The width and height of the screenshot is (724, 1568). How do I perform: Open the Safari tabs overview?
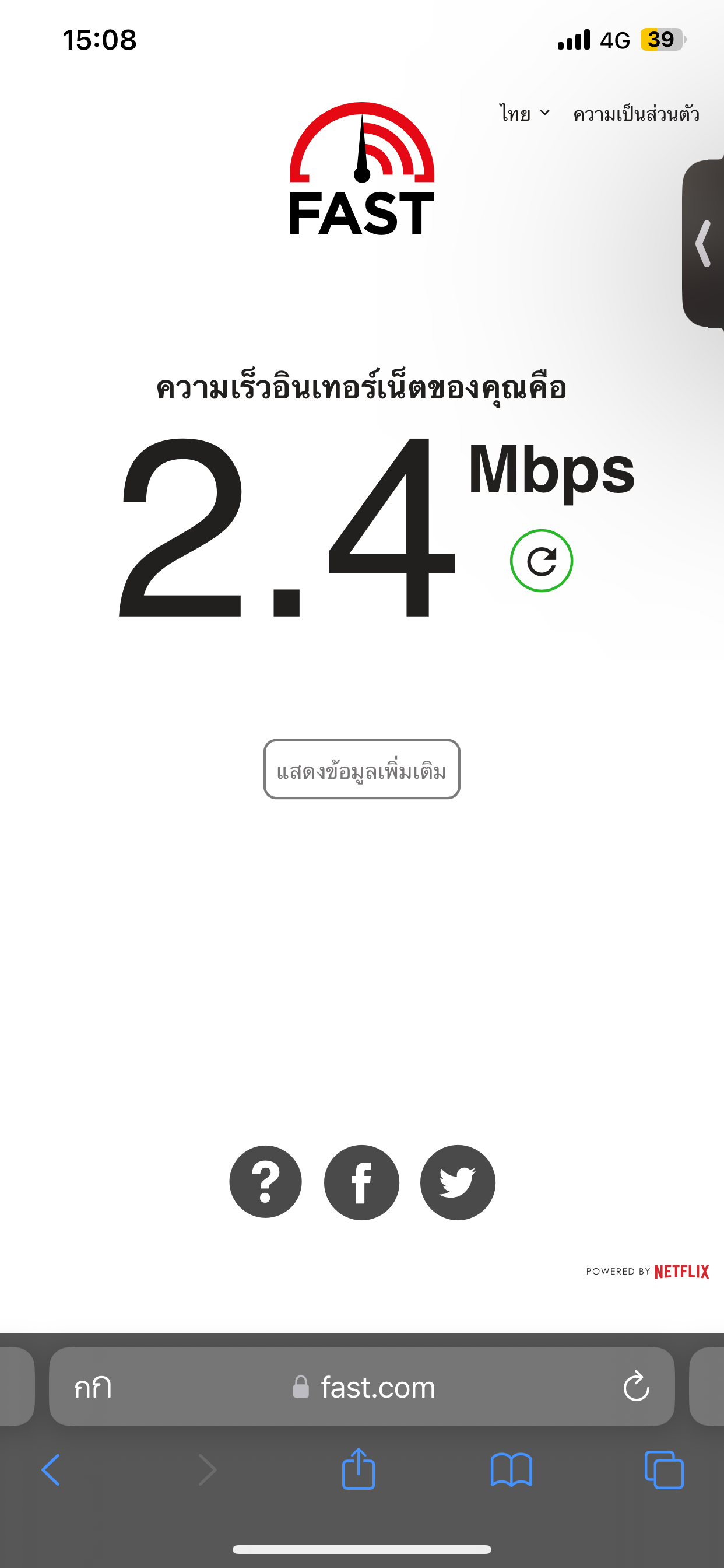tap(664, 1470)
